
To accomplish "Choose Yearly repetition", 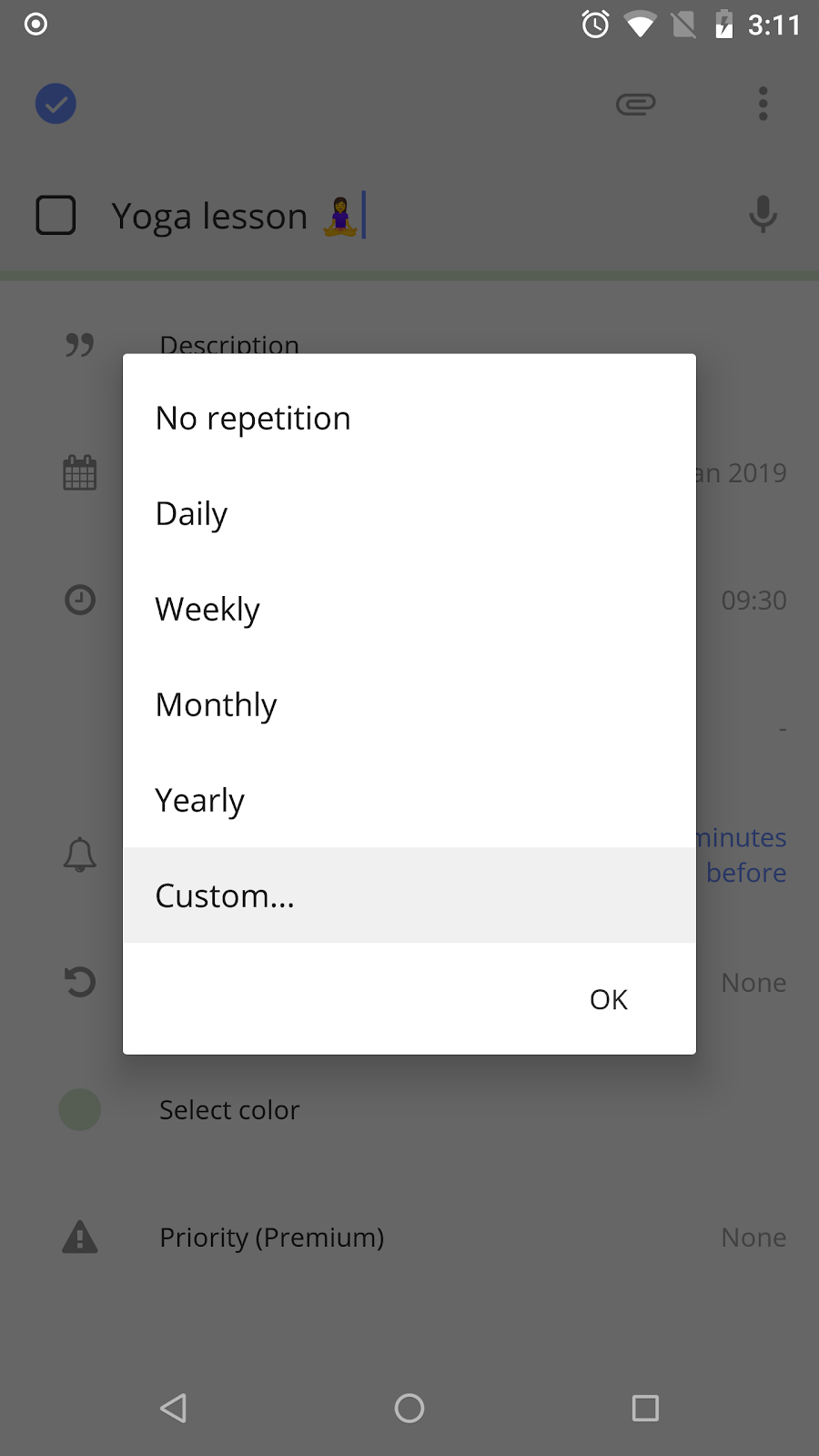I will pos(409,800).
